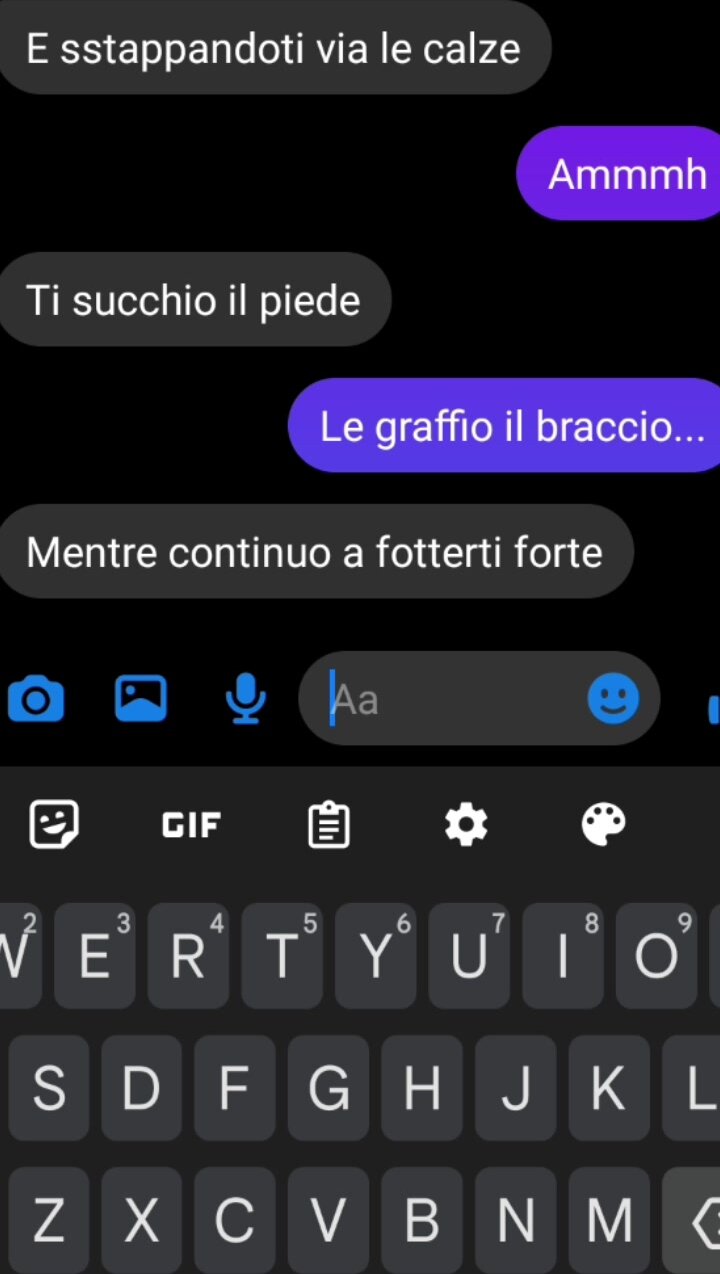720x1274 pixels.
Task: Open the emoji picker in text field
Action: tap(613, 698)
